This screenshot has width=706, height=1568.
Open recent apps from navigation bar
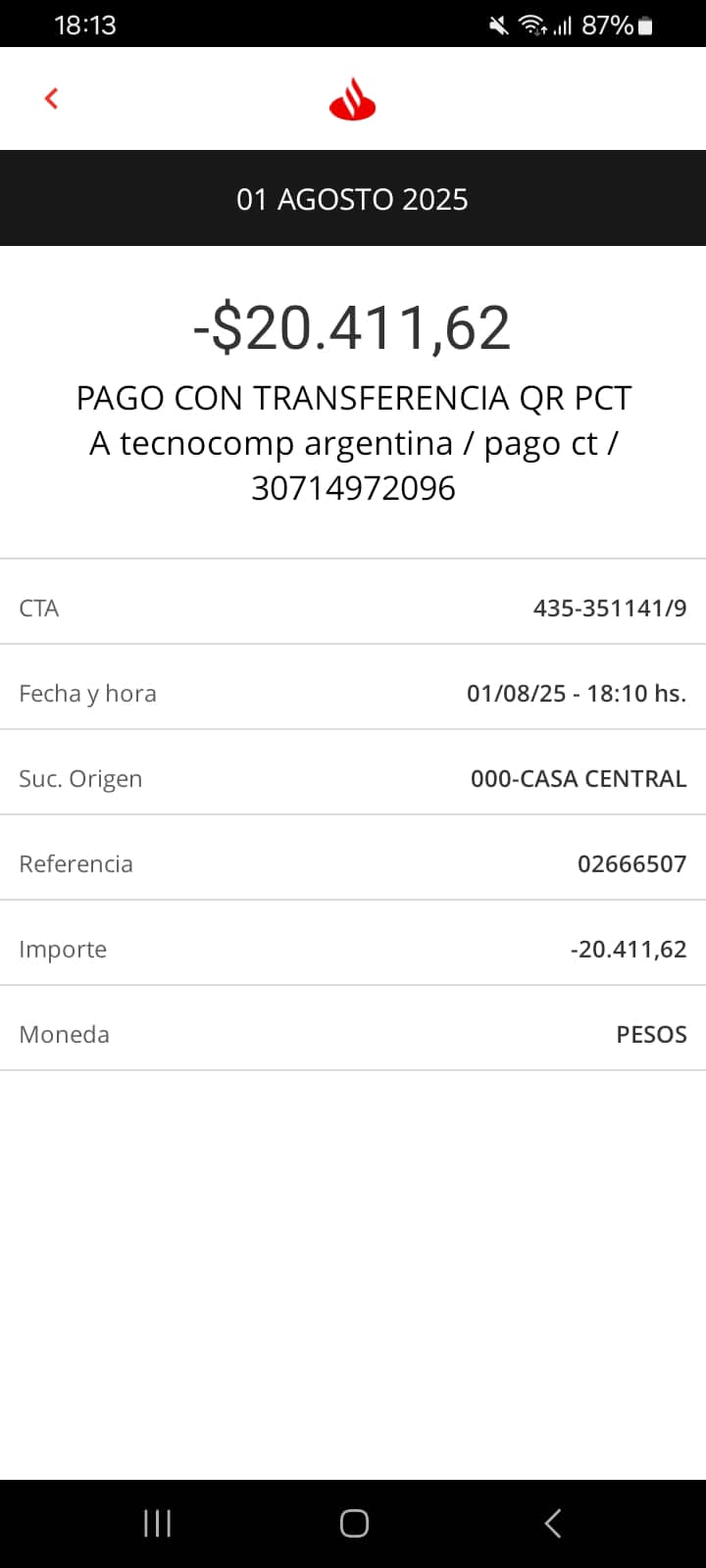[157, 1523]
